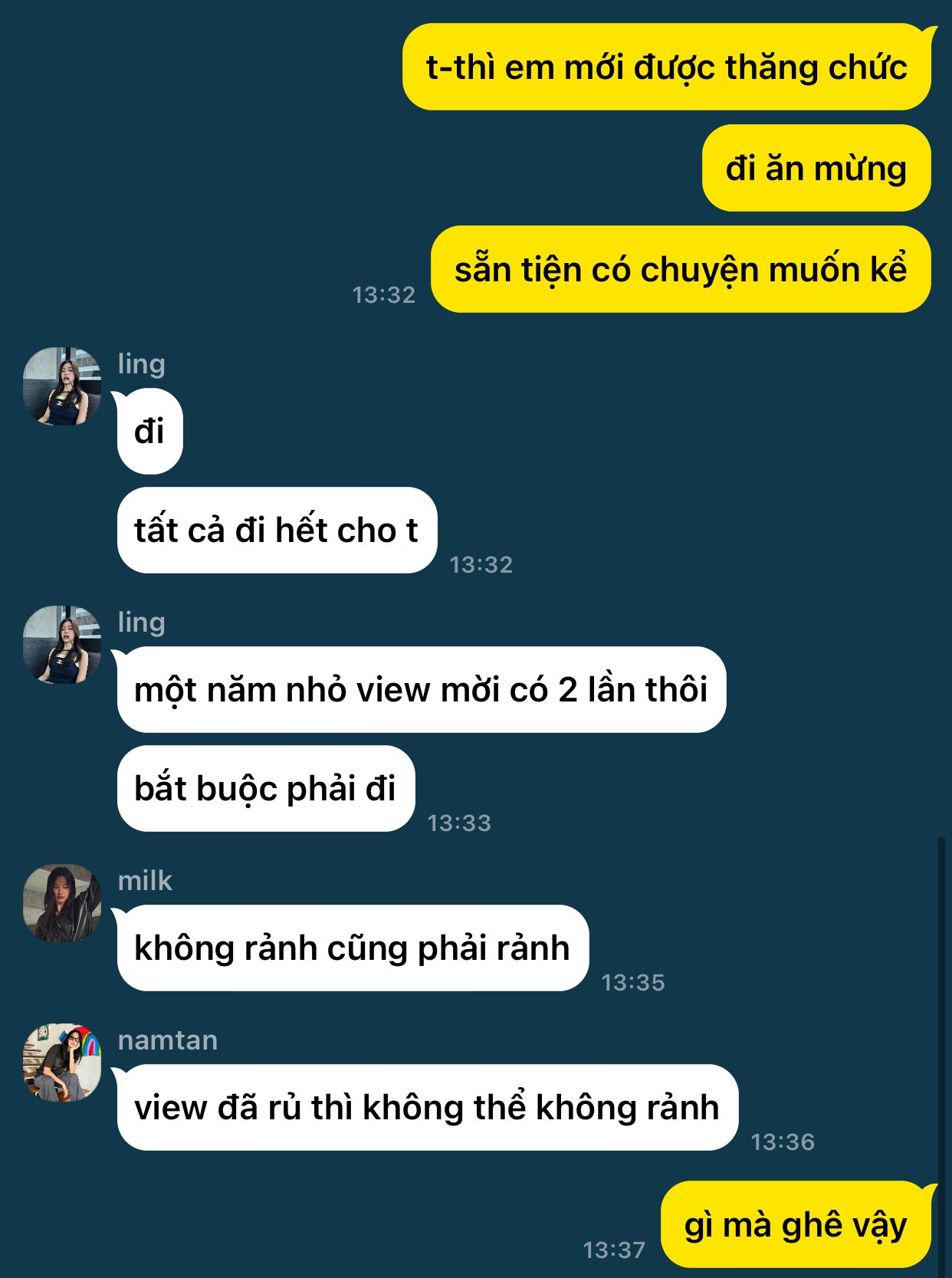The image size is (952, 1278).
Task: Open ling's avatar beside "một năm nhỏ view" message
Action: click(x=62, y=645)
